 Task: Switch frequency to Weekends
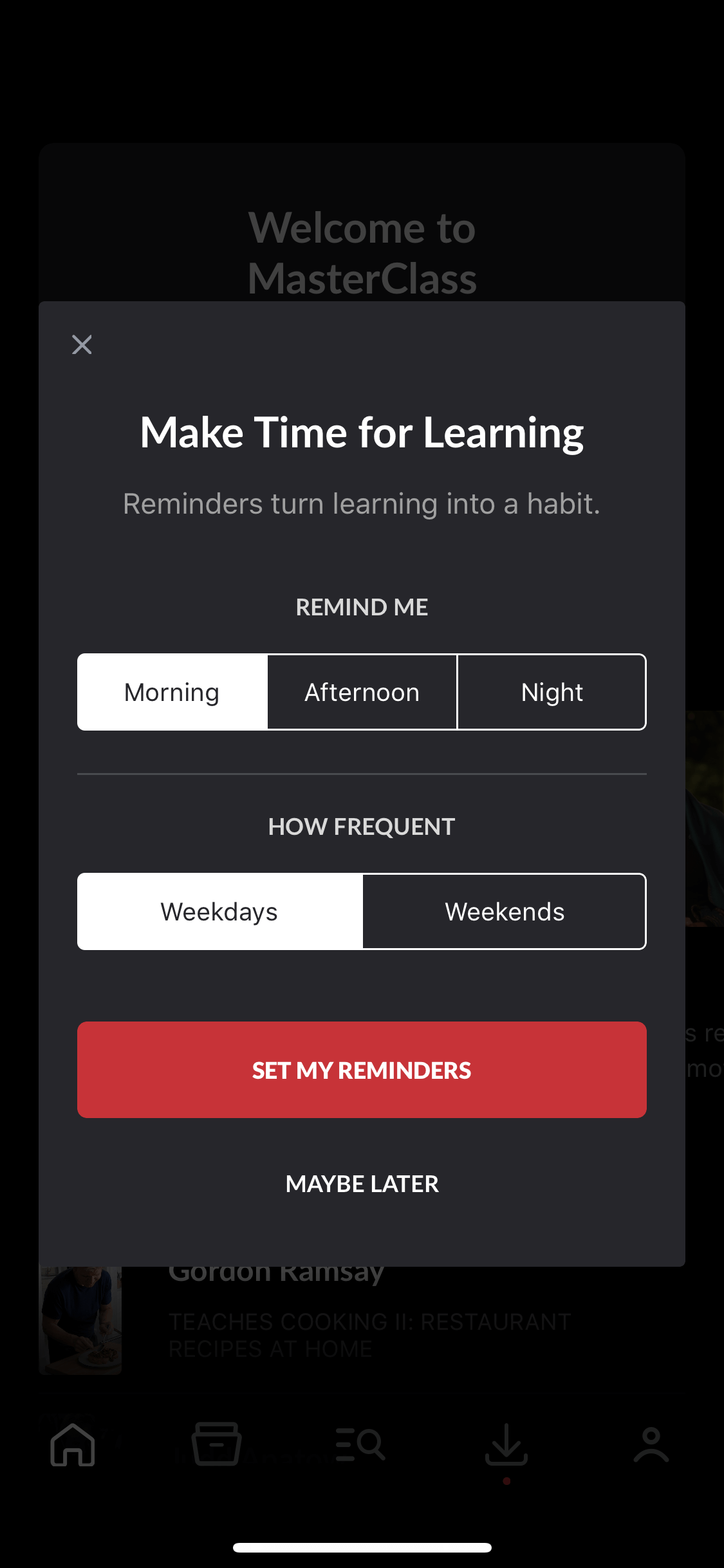505,911
